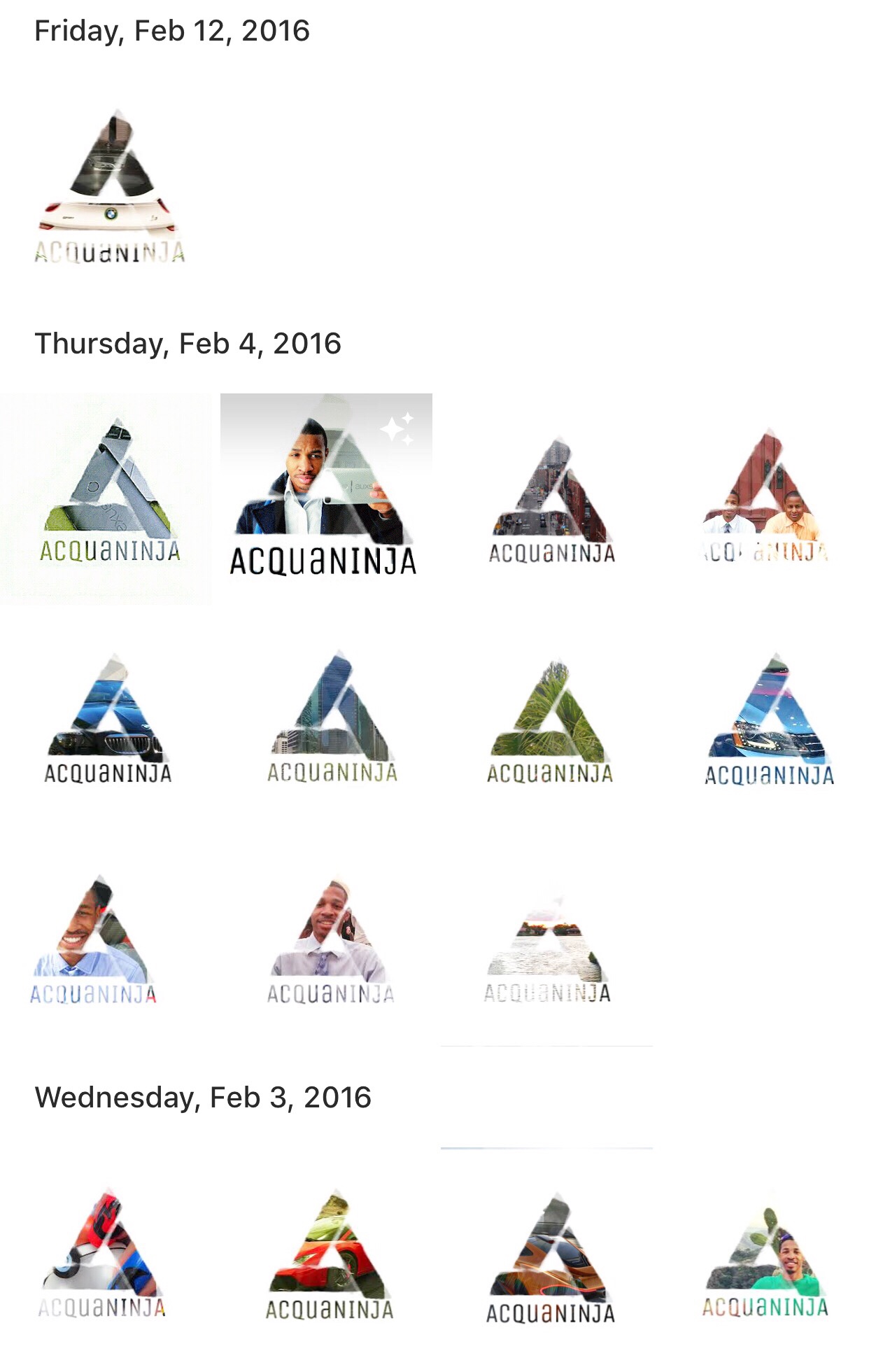
Task: View the blue BMW grille logo photo
Action: (x=108, y=718)
